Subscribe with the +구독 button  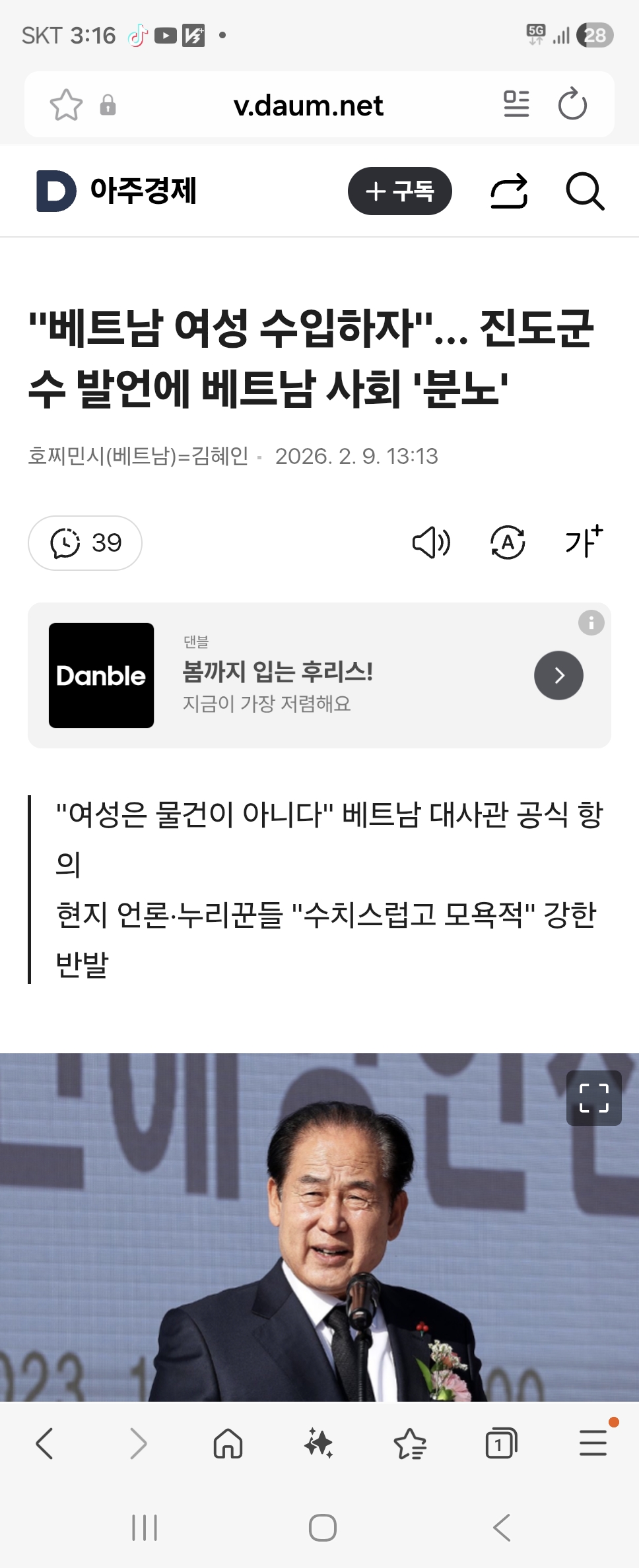click(399, 191)
